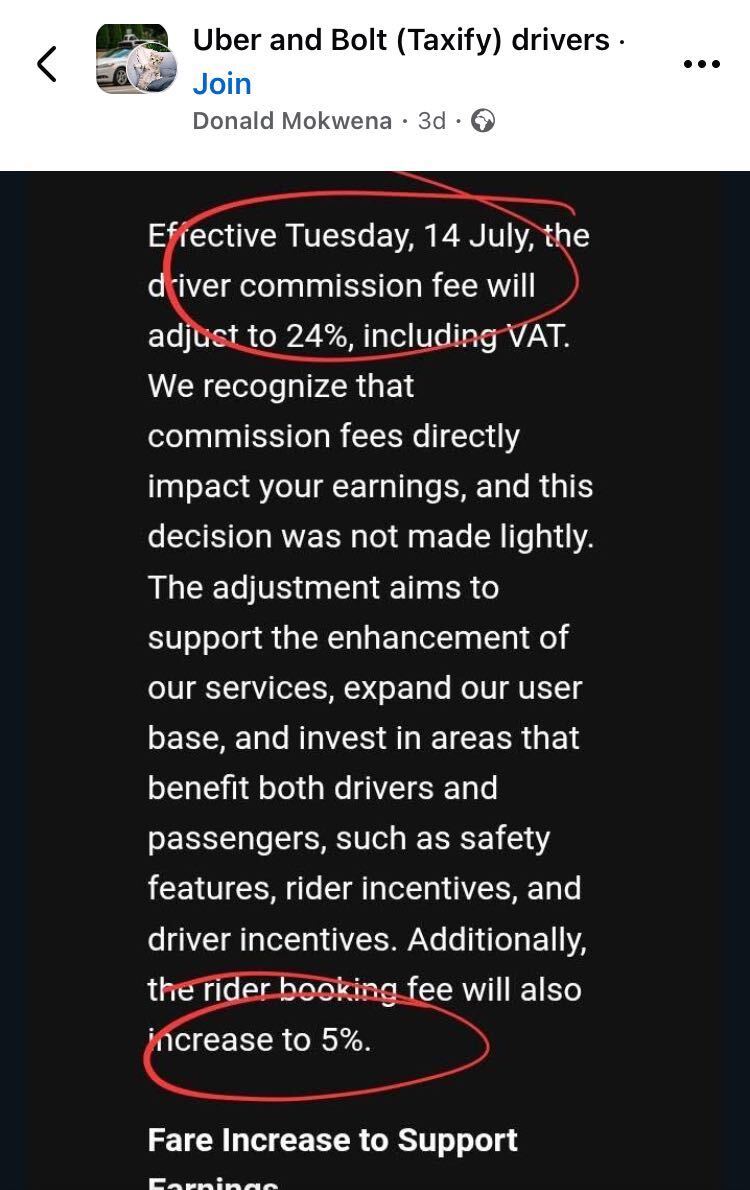Join the Uber and Bolt drivers group
Screen dimensions: 750x1190
[221, 84]
